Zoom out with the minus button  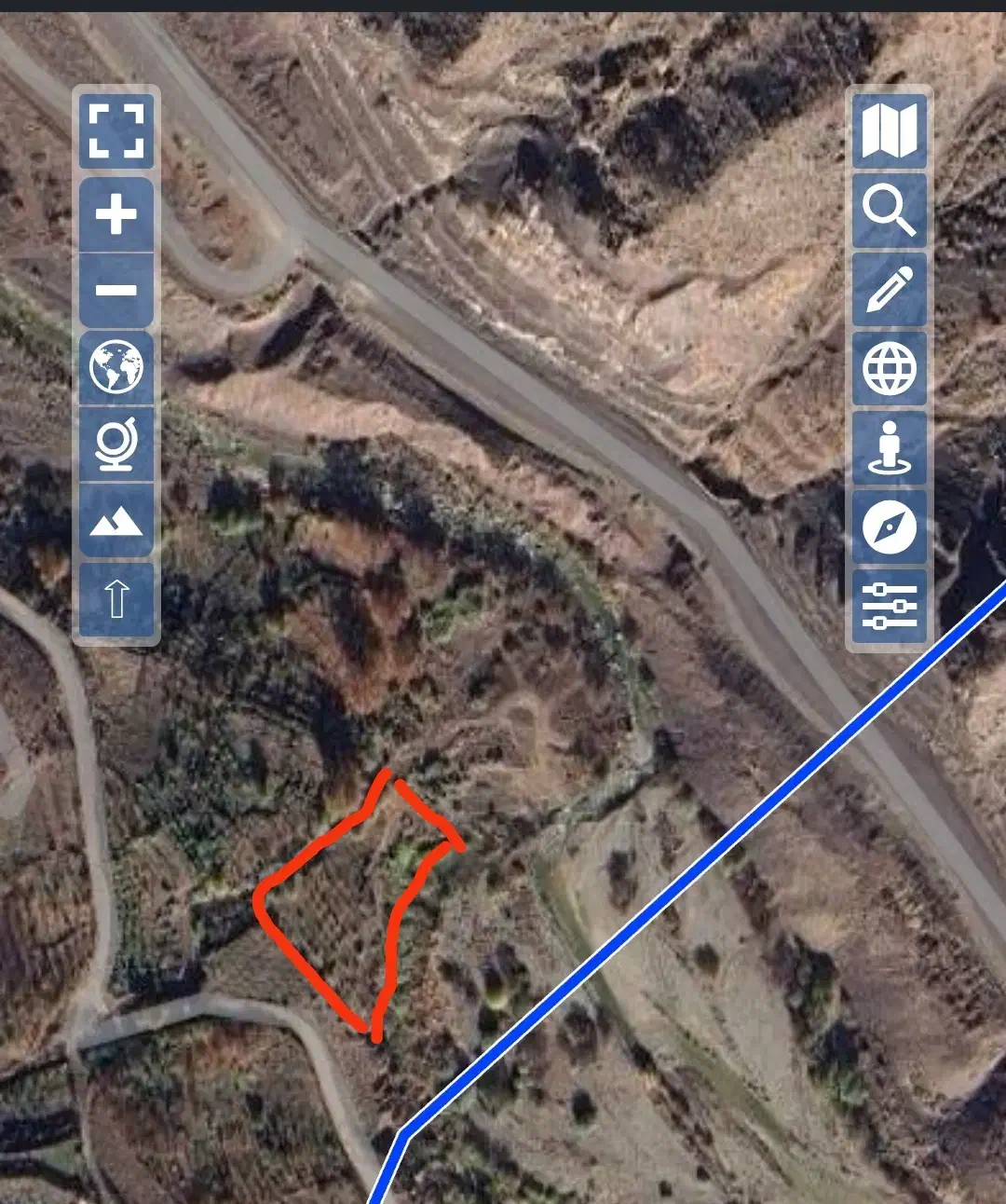pyautogui.click(x=116, y=290)
